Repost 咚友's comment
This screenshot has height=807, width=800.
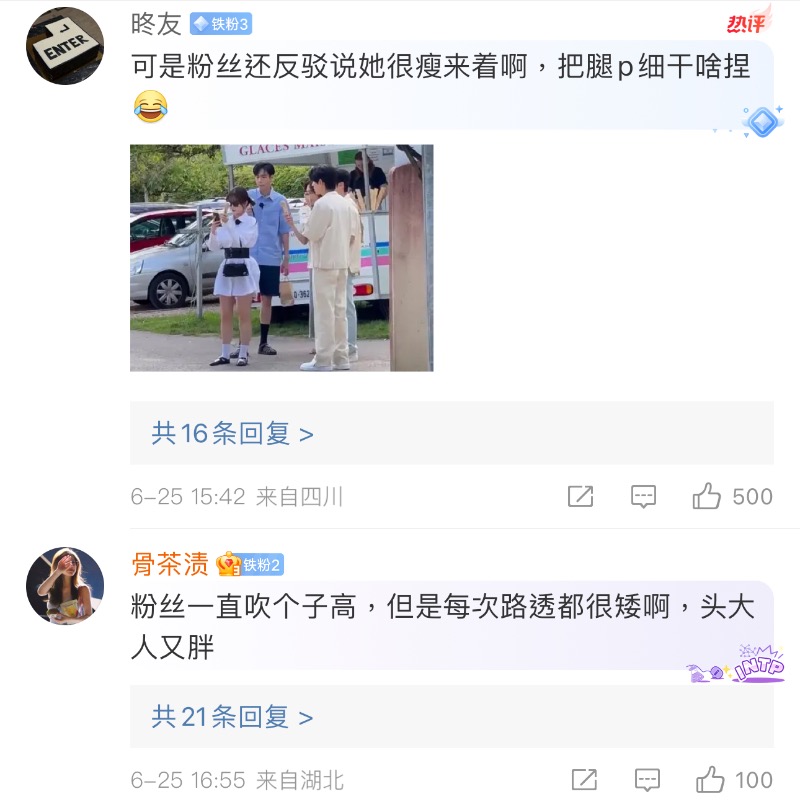[580, 496]
